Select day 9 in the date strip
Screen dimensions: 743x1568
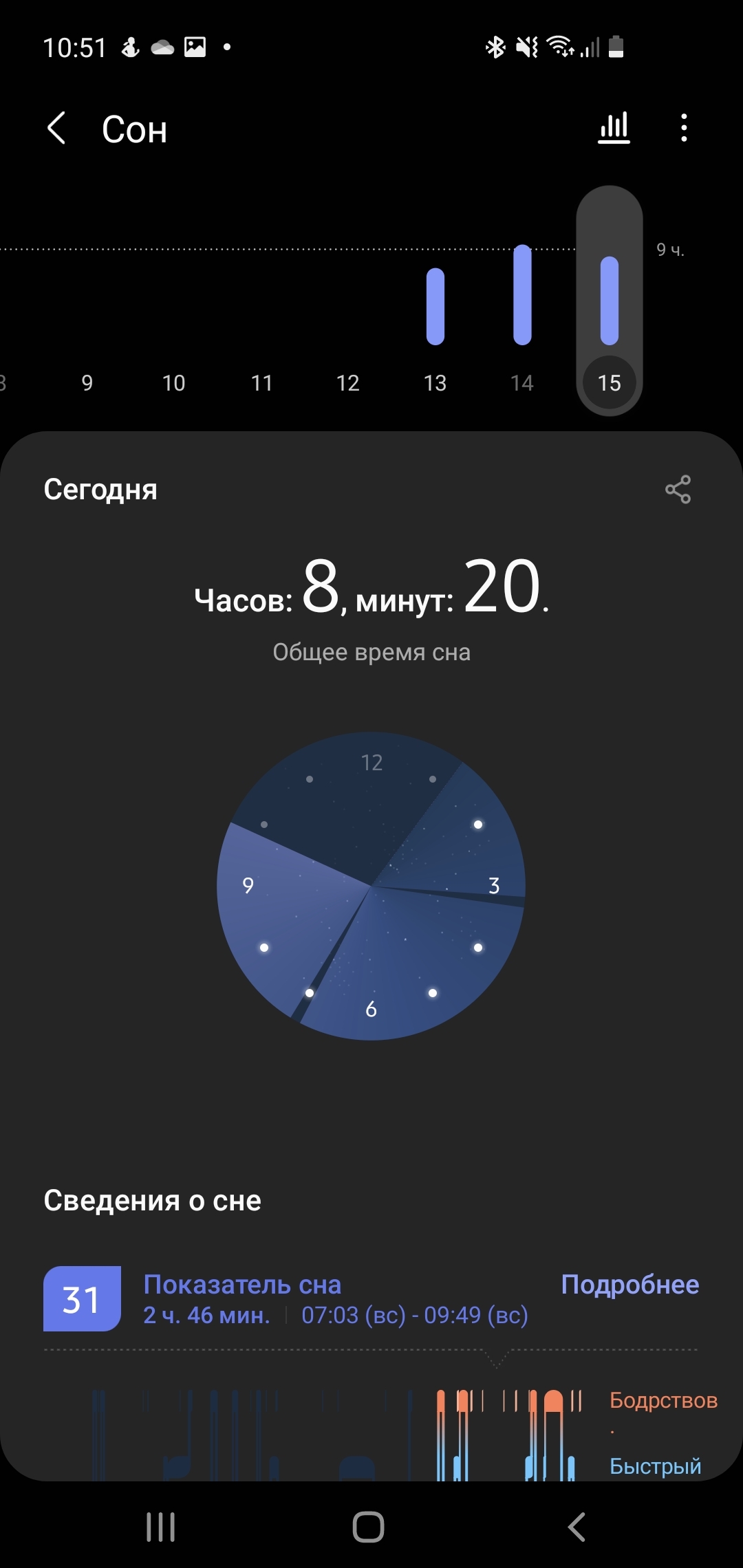tap(87, 383)
